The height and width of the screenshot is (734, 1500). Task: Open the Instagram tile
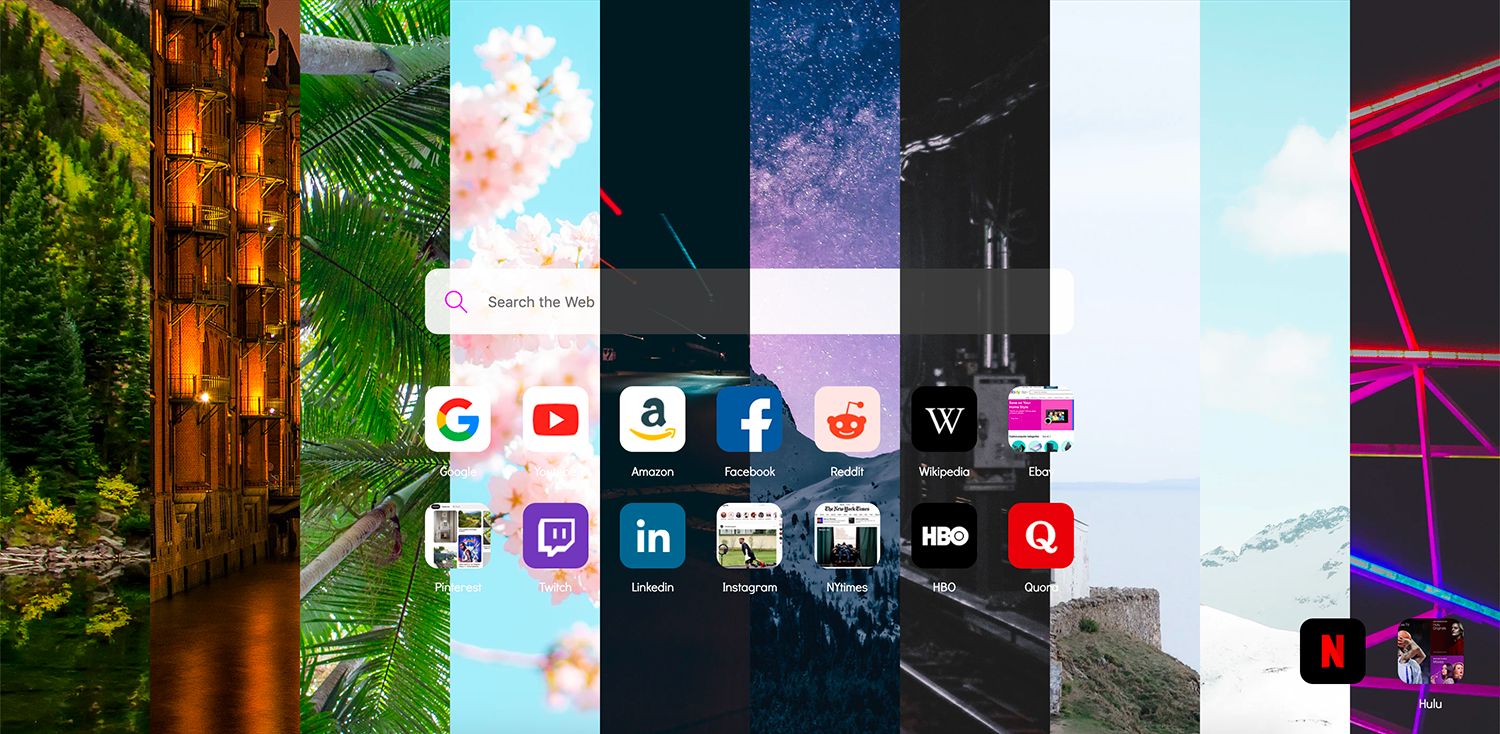click(x=749, y=536)
